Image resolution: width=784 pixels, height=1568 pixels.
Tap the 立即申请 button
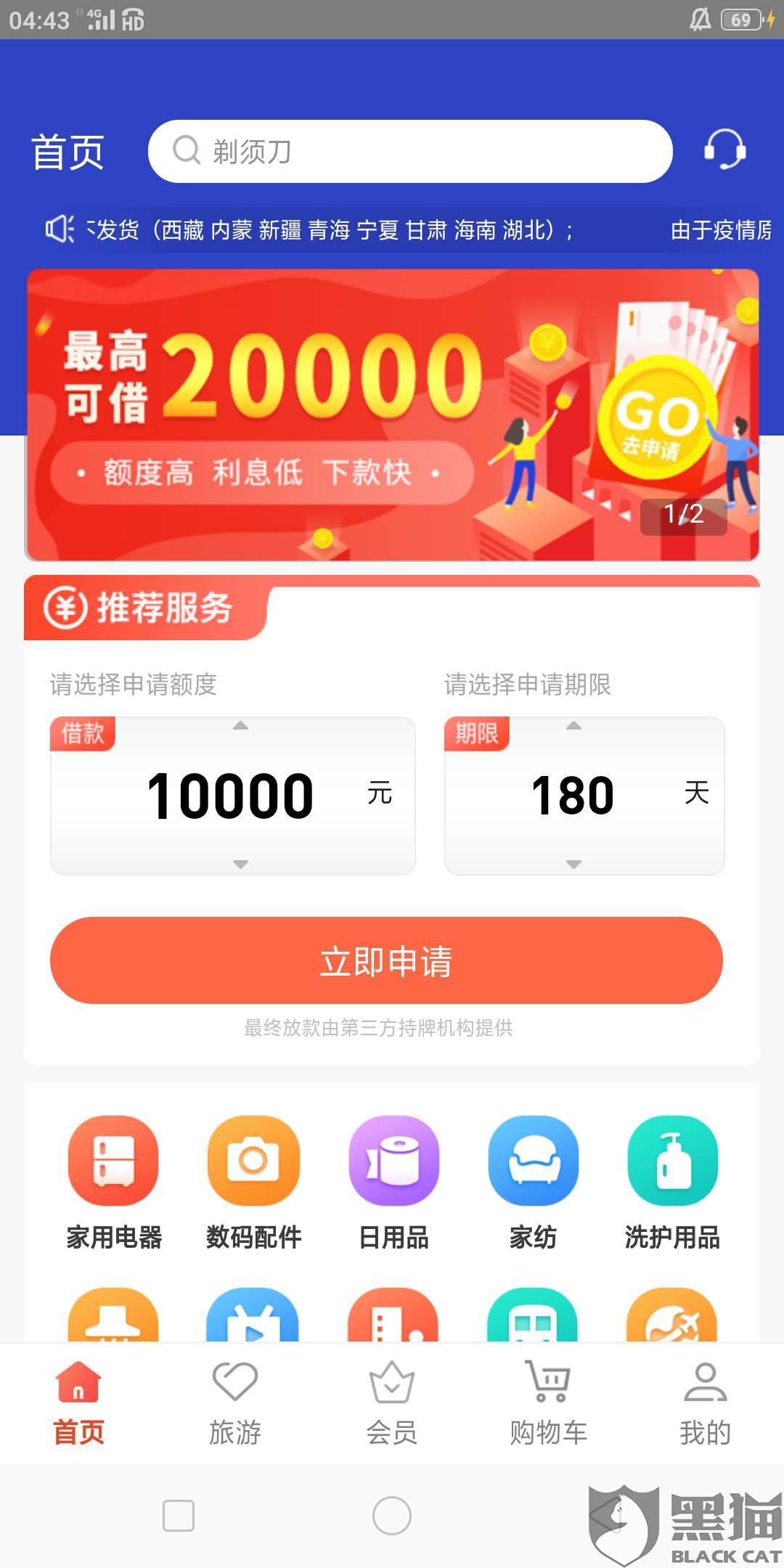tap(386, 960)
